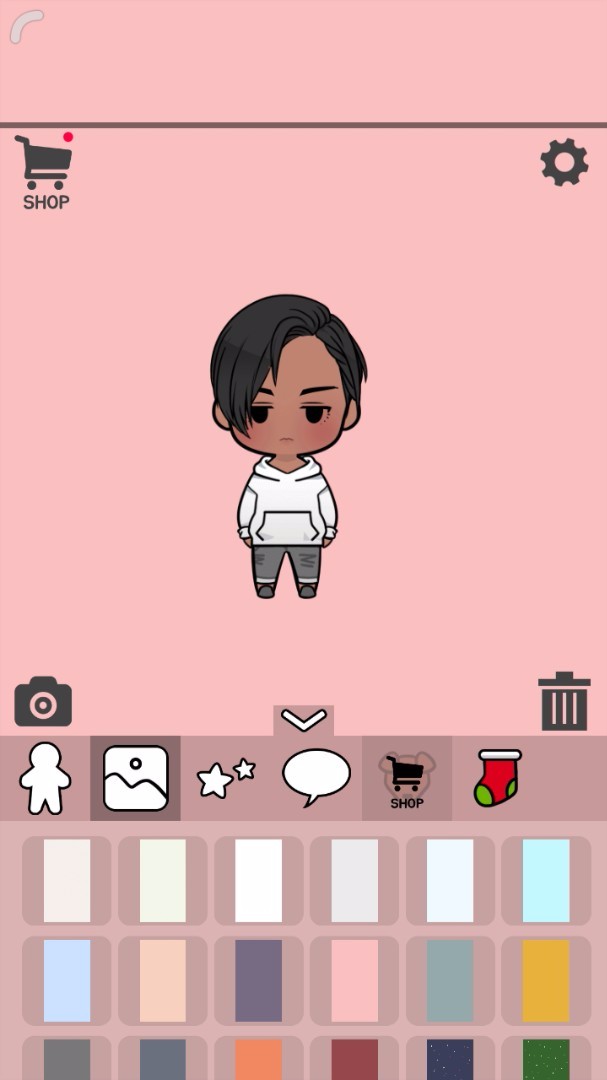Open the Christmas stocking tab
The image size is (607, 1080).
click(497, 778)
